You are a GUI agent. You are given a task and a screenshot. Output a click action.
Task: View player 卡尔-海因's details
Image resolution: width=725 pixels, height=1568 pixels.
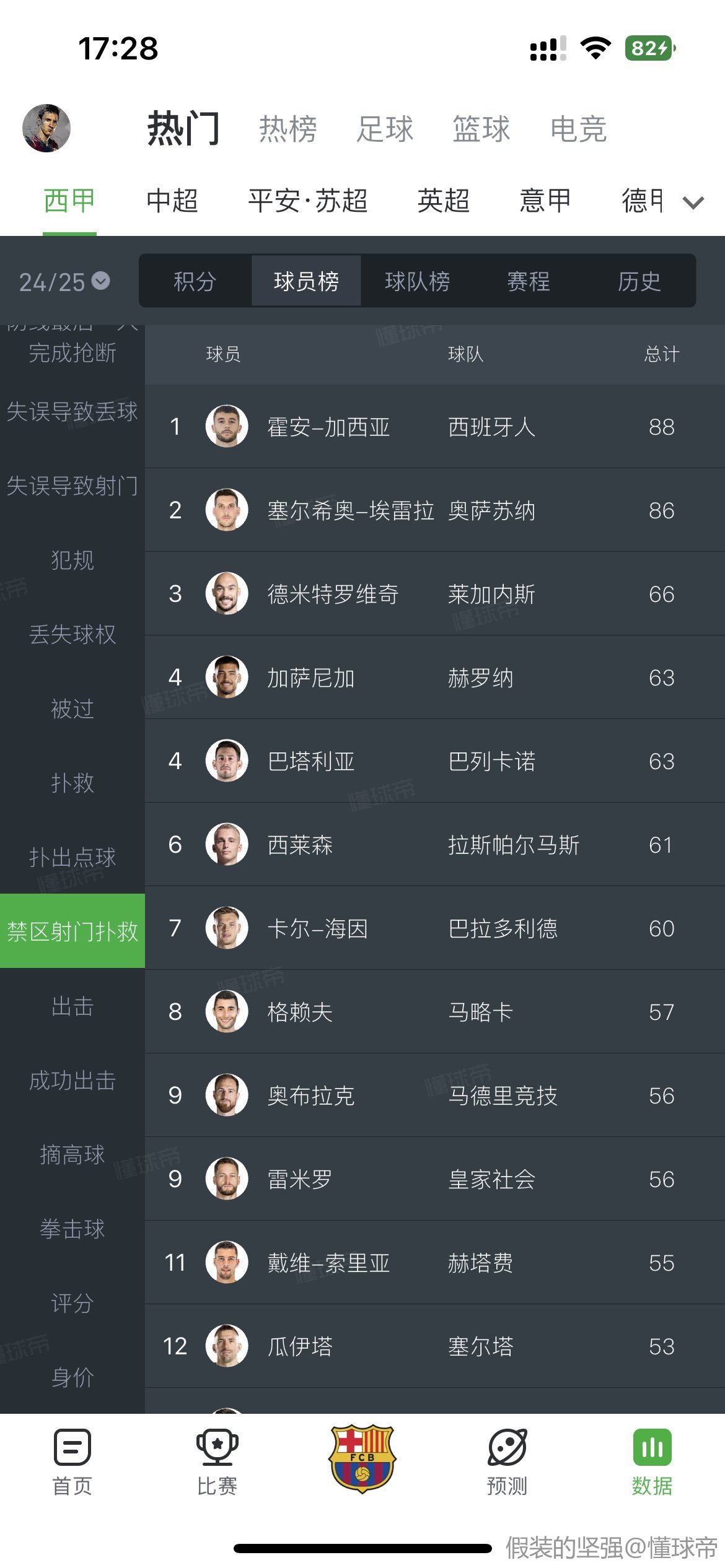coord(435,928)
